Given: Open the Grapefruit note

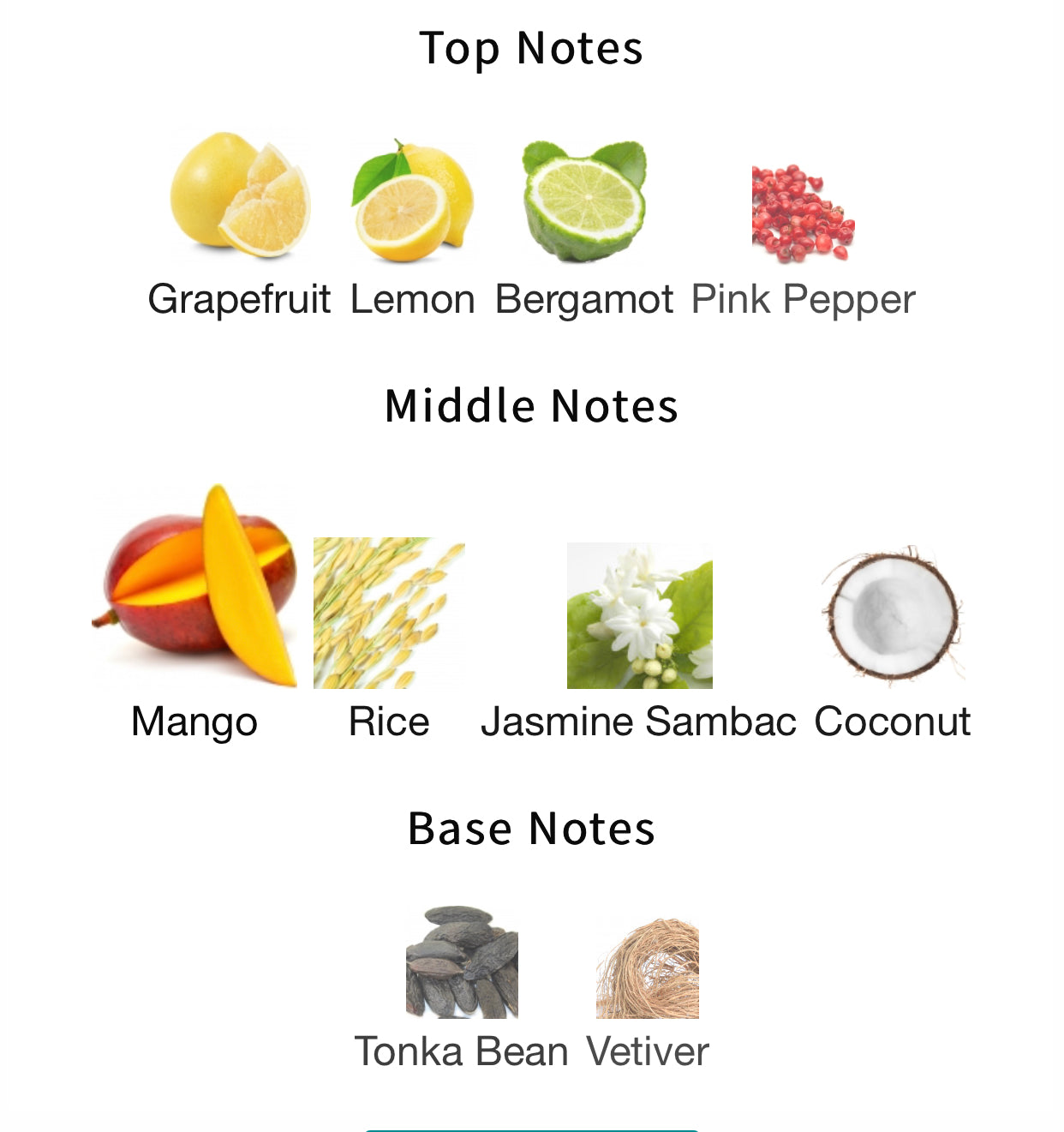Looking at the screenshot, I should tap(239, 197).
